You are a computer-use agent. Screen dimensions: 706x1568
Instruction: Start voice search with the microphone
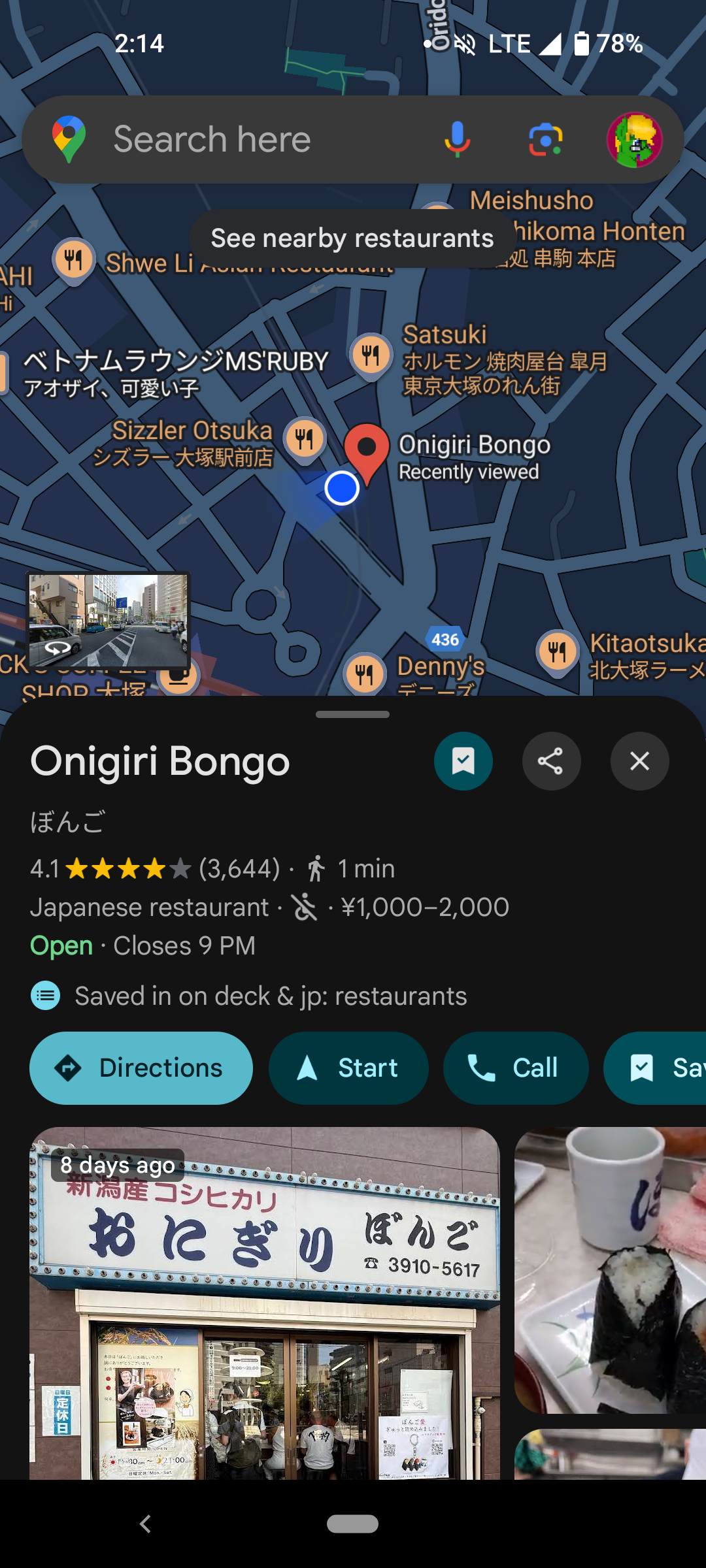(457, 140)
